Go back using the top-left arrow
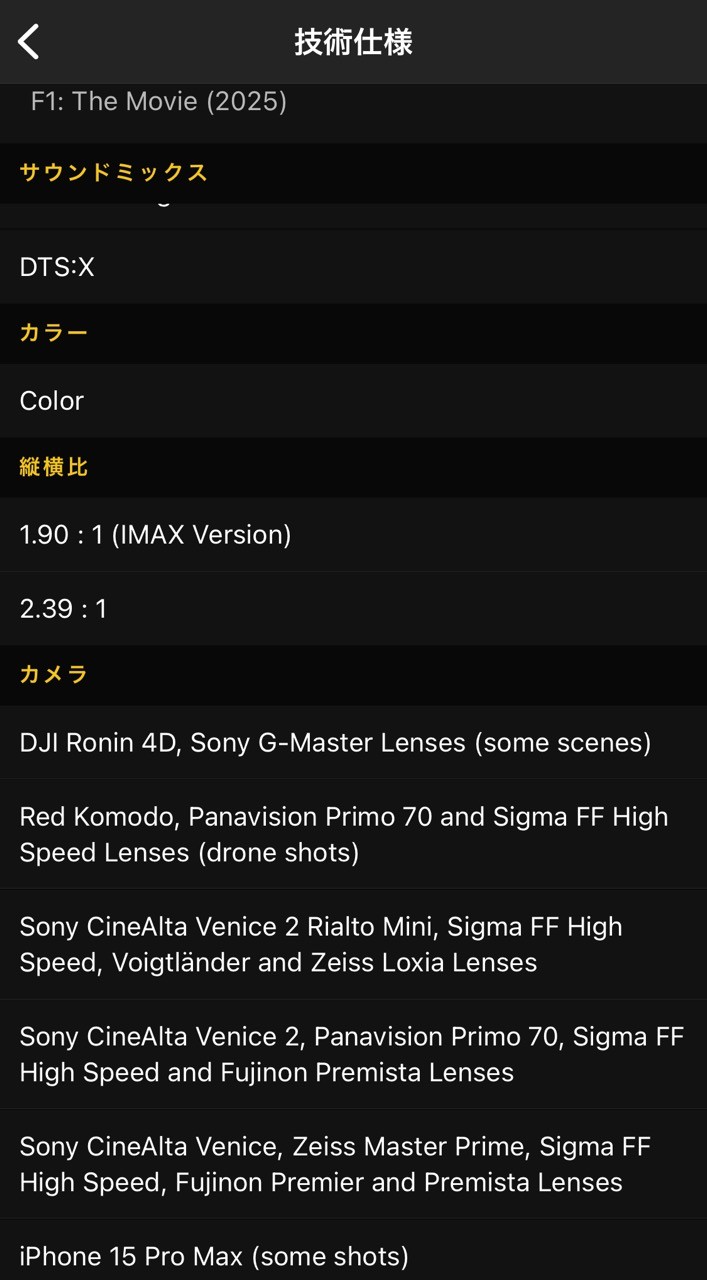The image size is (707, 1280). tap(28, 42)
